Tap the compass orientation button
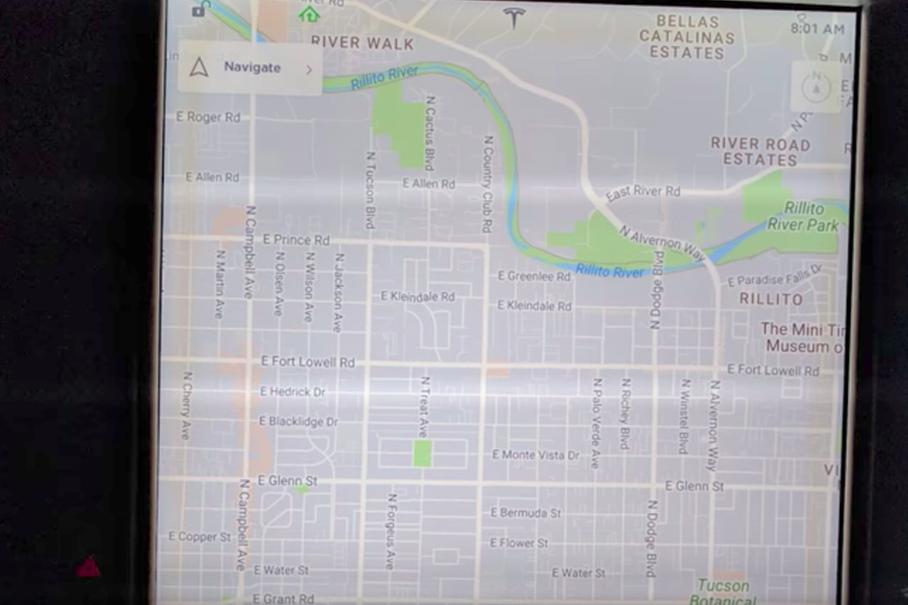908x605 pixels. [x=817, y=85]
